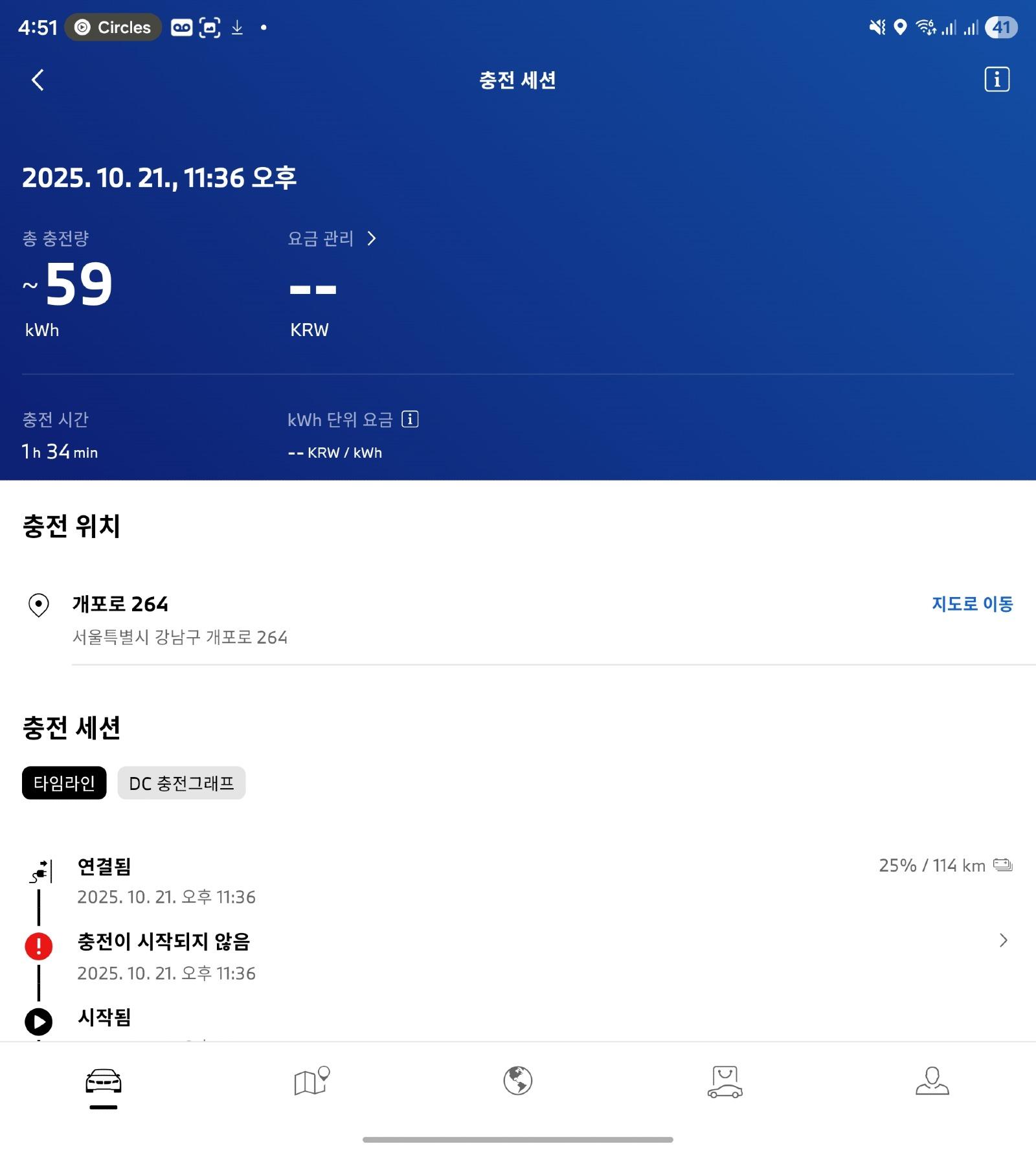Open the info icon in the top bar
1036x1150 pixels.
pyautogui.click(x=997, y=80)
